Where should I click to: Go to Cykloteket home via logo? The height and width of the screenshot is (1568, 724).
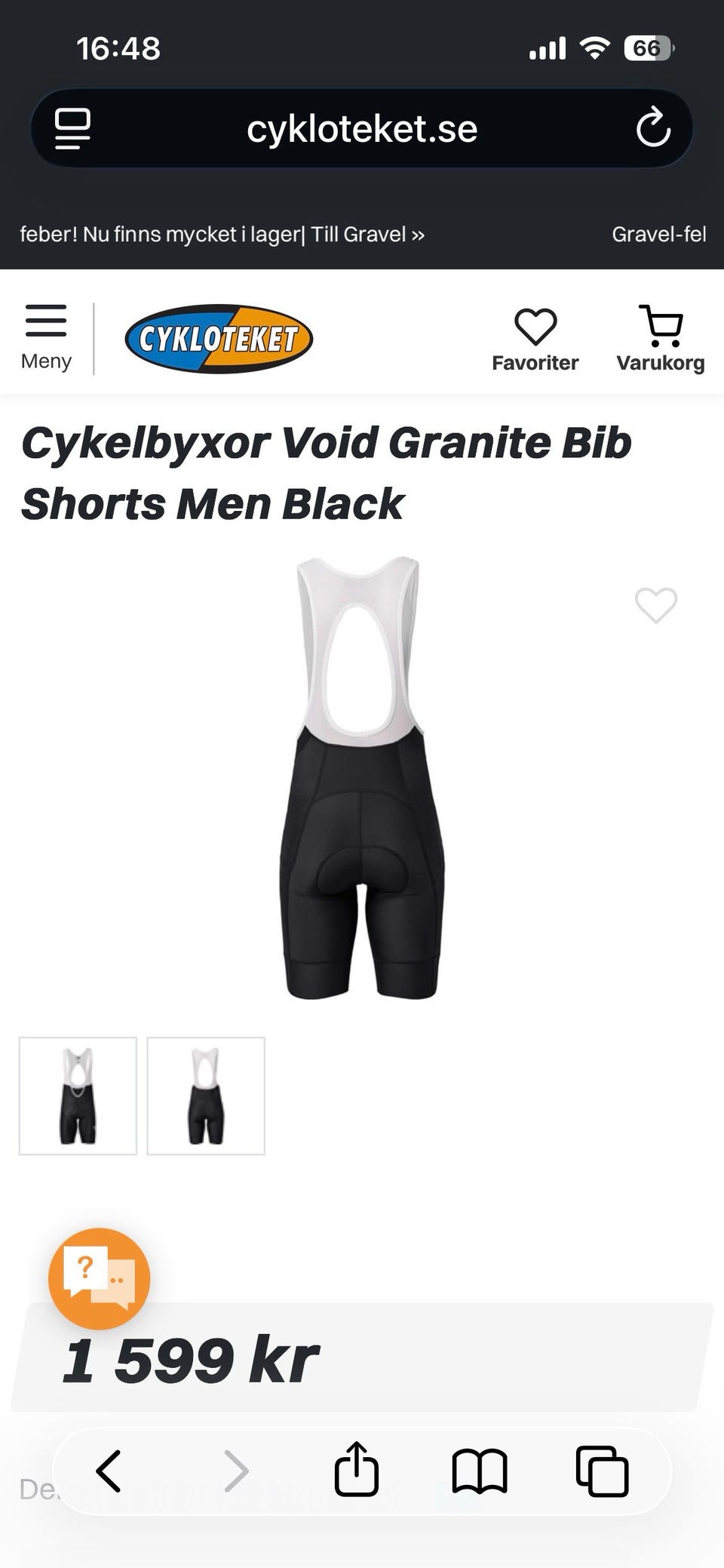click(219, 339)
